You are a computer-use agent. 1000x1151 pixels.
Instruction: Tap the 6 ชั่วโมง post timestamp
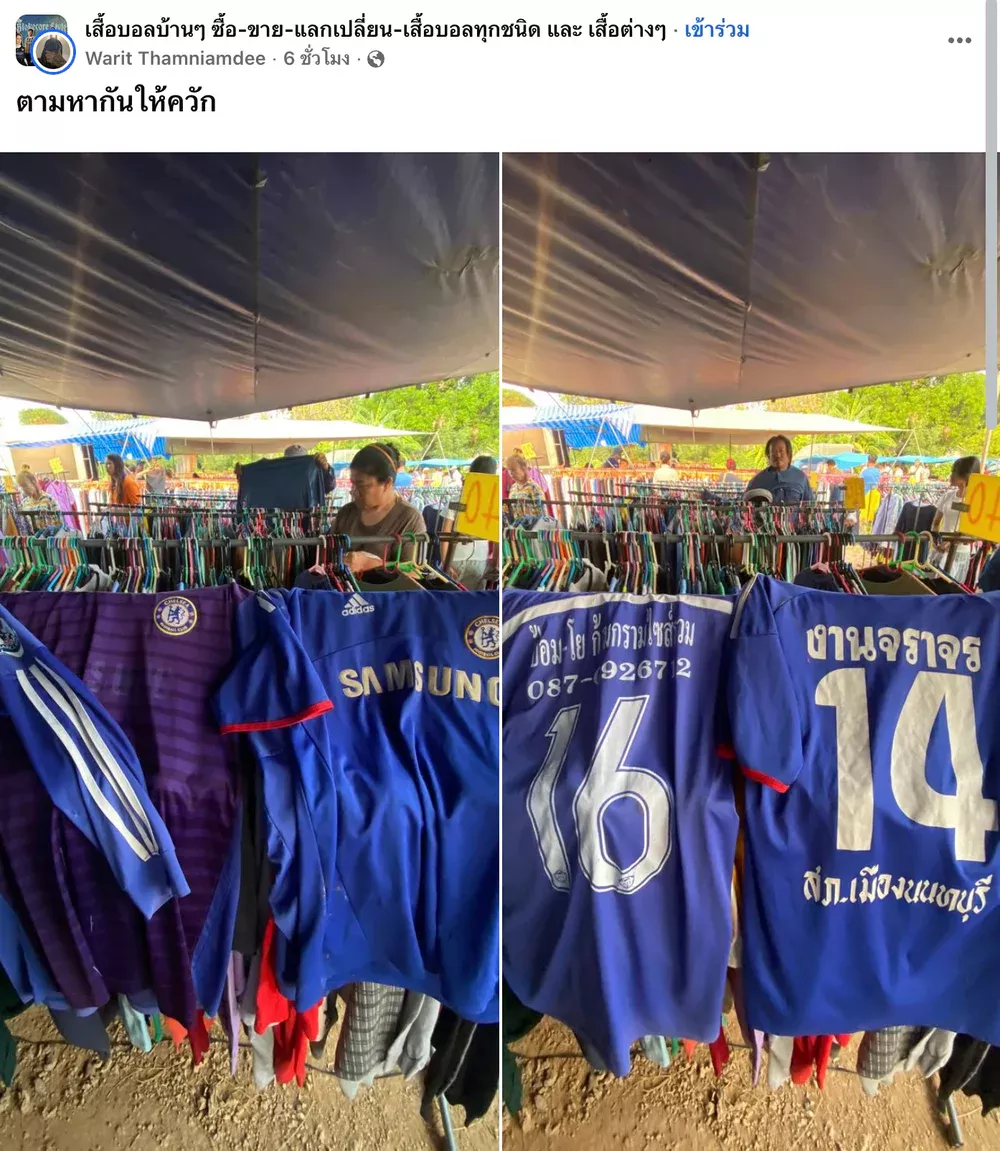[x=316, y=59]
